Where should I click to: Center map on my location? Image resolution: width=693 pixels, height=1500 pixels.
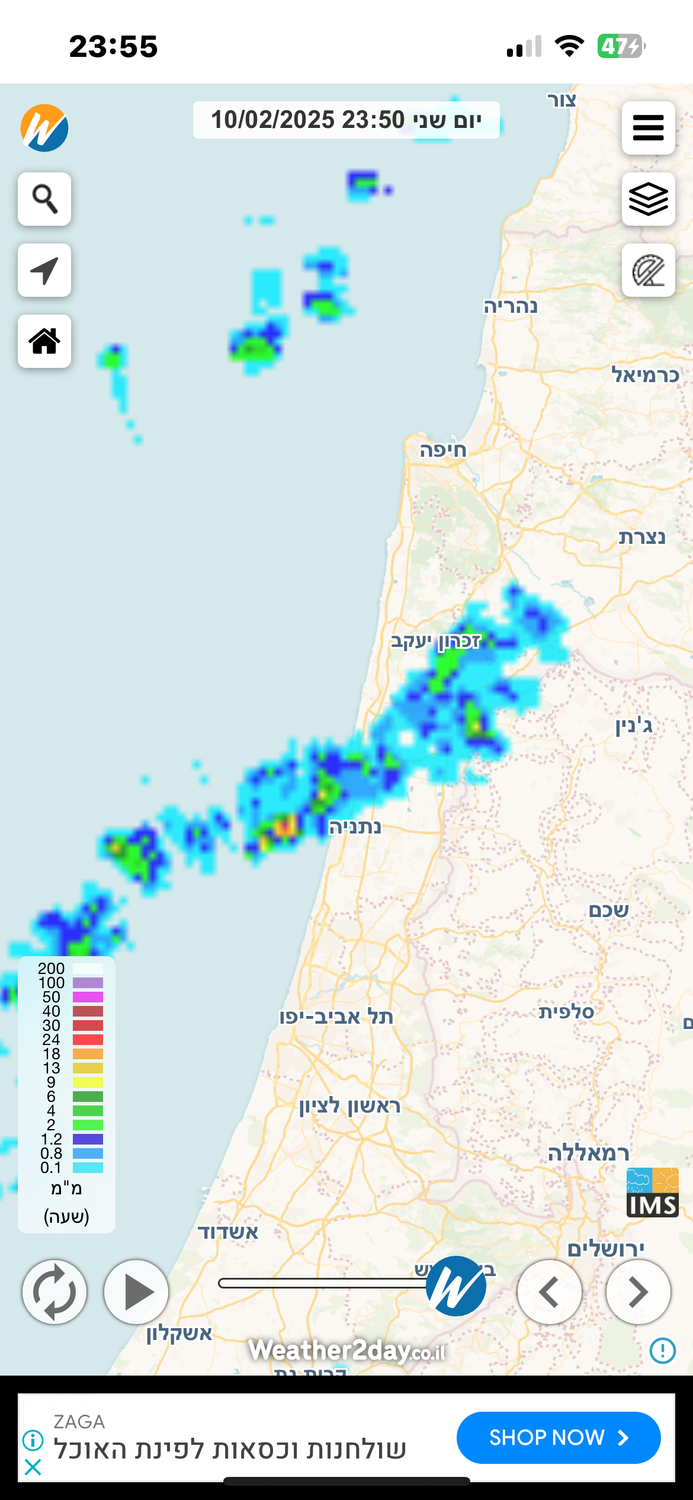tap(44, 270)
